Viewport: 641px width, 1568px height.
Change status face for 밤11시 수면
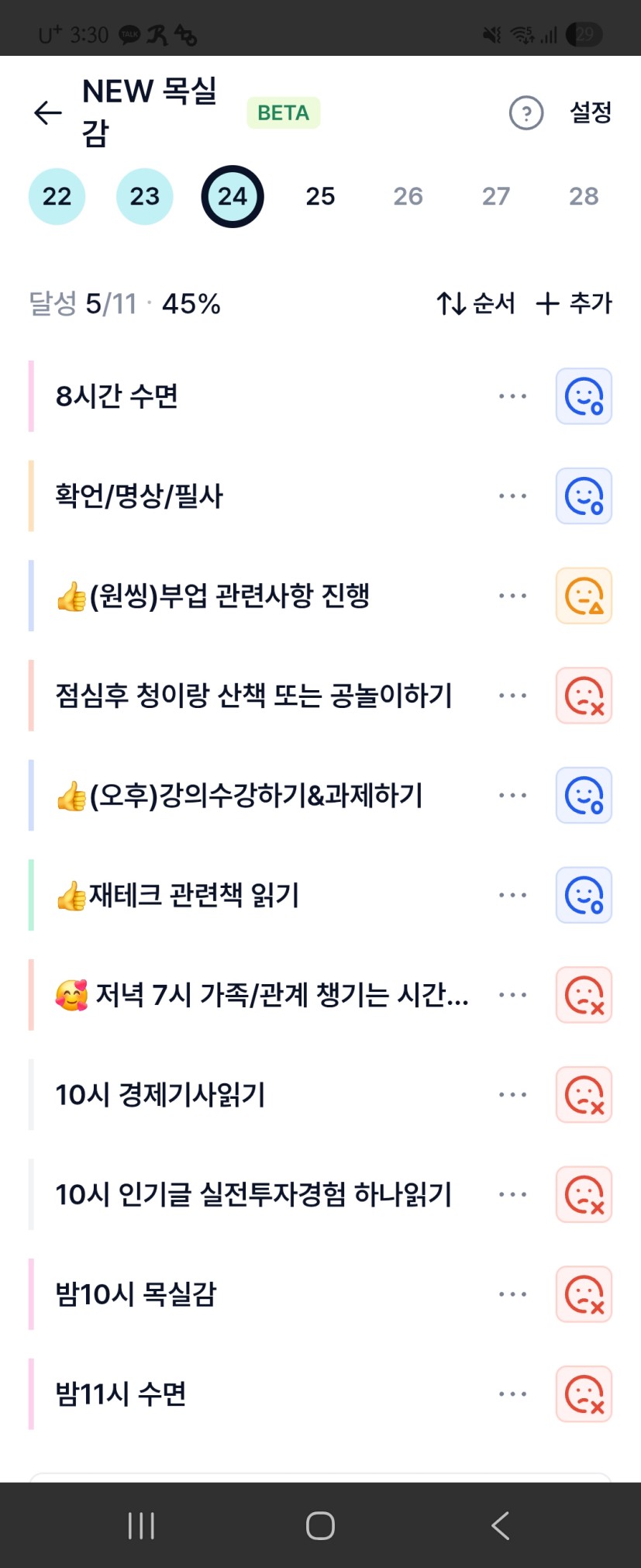584,1394
